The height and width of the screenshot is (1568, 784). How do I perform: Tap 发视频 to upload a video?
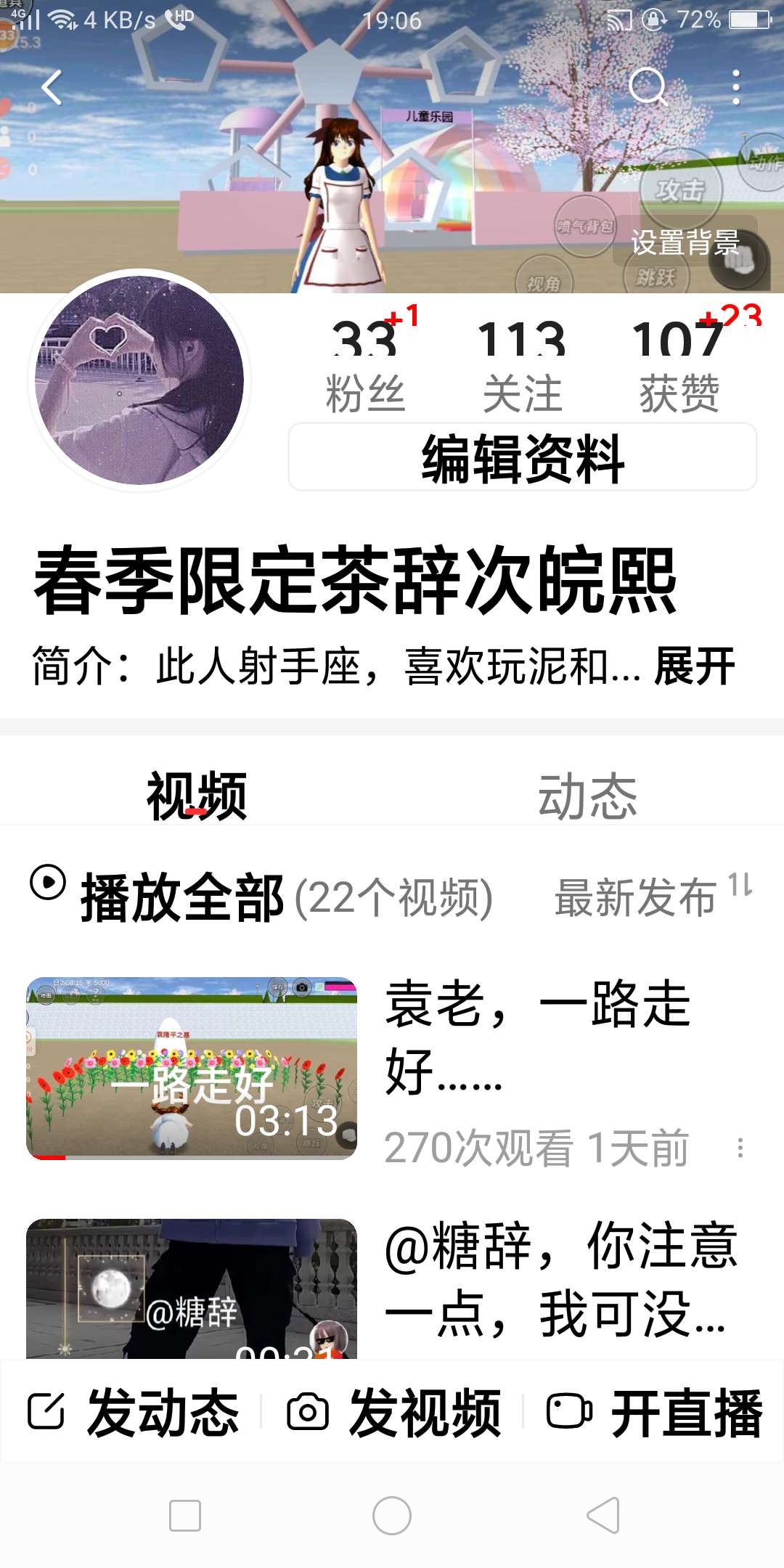(x=394, y=1413)
